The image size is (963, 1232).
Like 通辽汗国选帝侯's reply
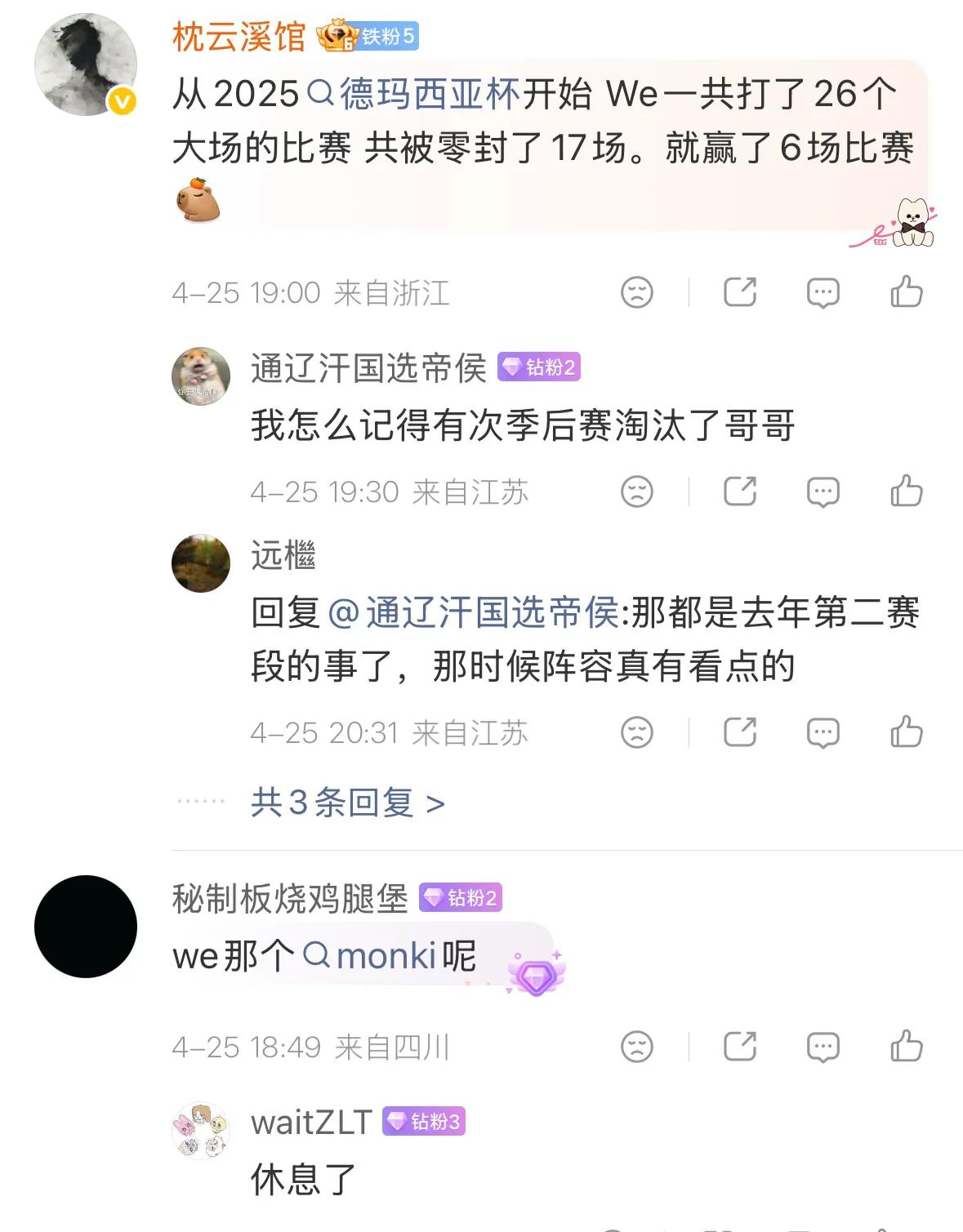pyautogui.click(x=906, y=491)
